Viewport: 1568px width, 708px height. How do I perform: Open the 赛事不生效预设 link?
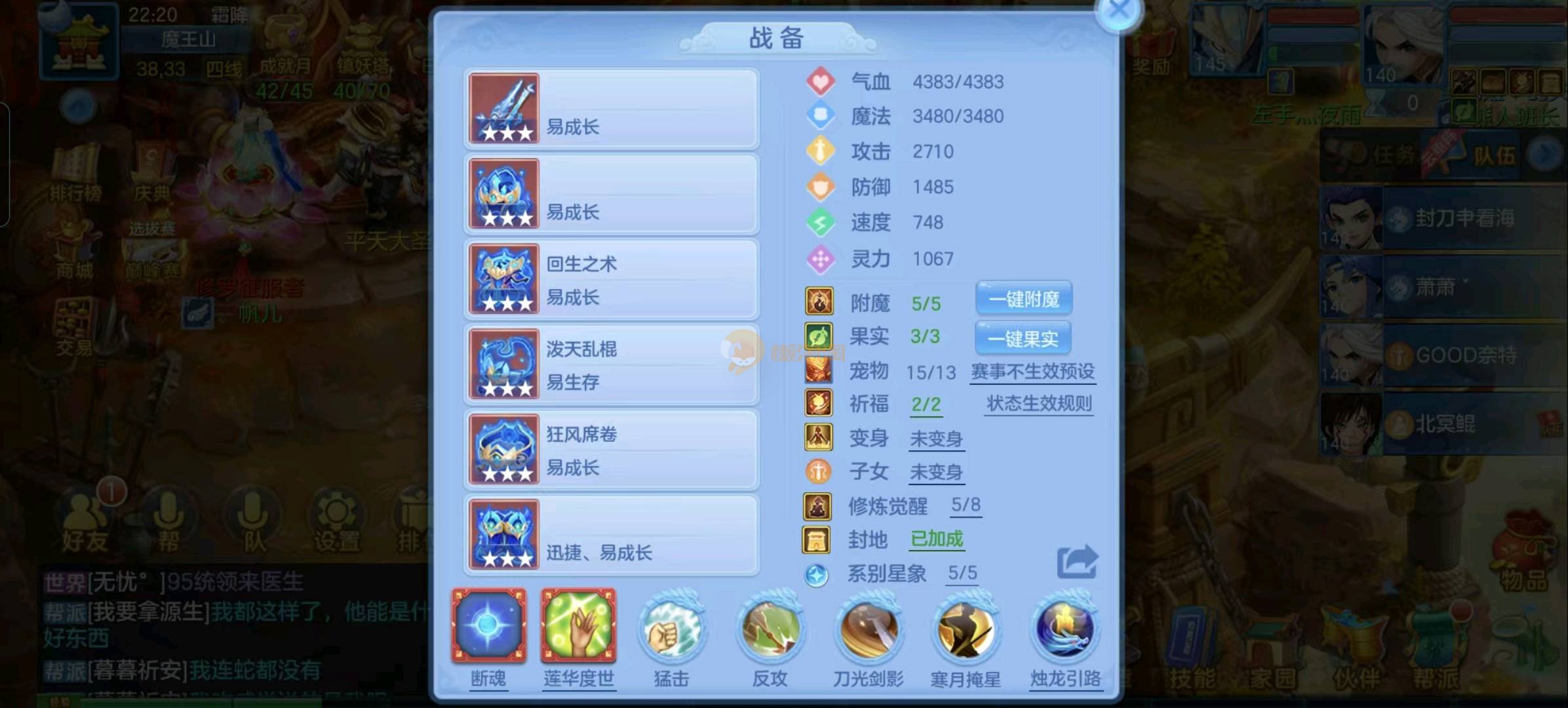coord(1032,372)
